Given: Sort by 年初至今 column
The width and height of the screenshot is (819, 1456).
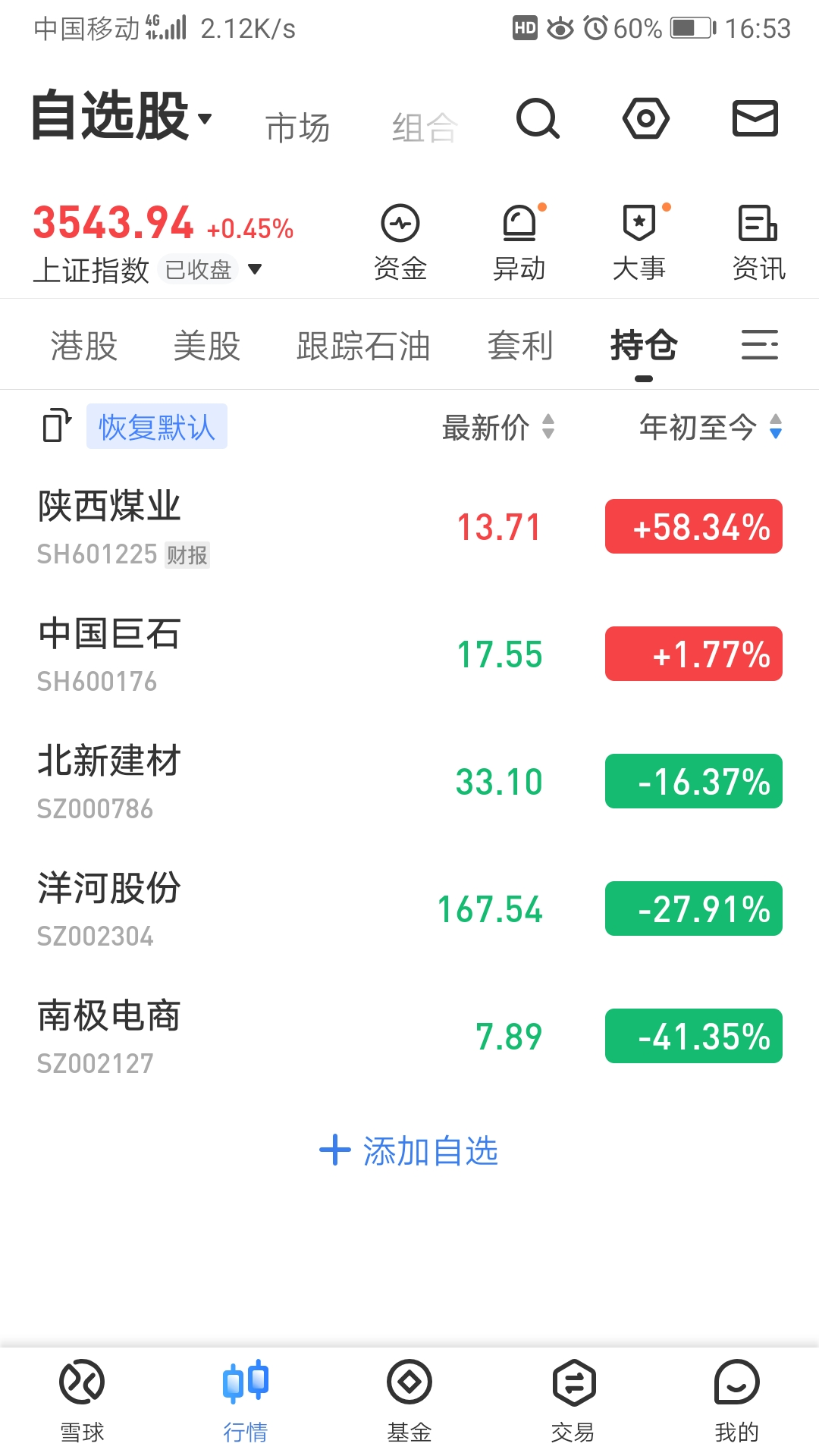Looking at the screenshot, I should (x=710, y=427).
